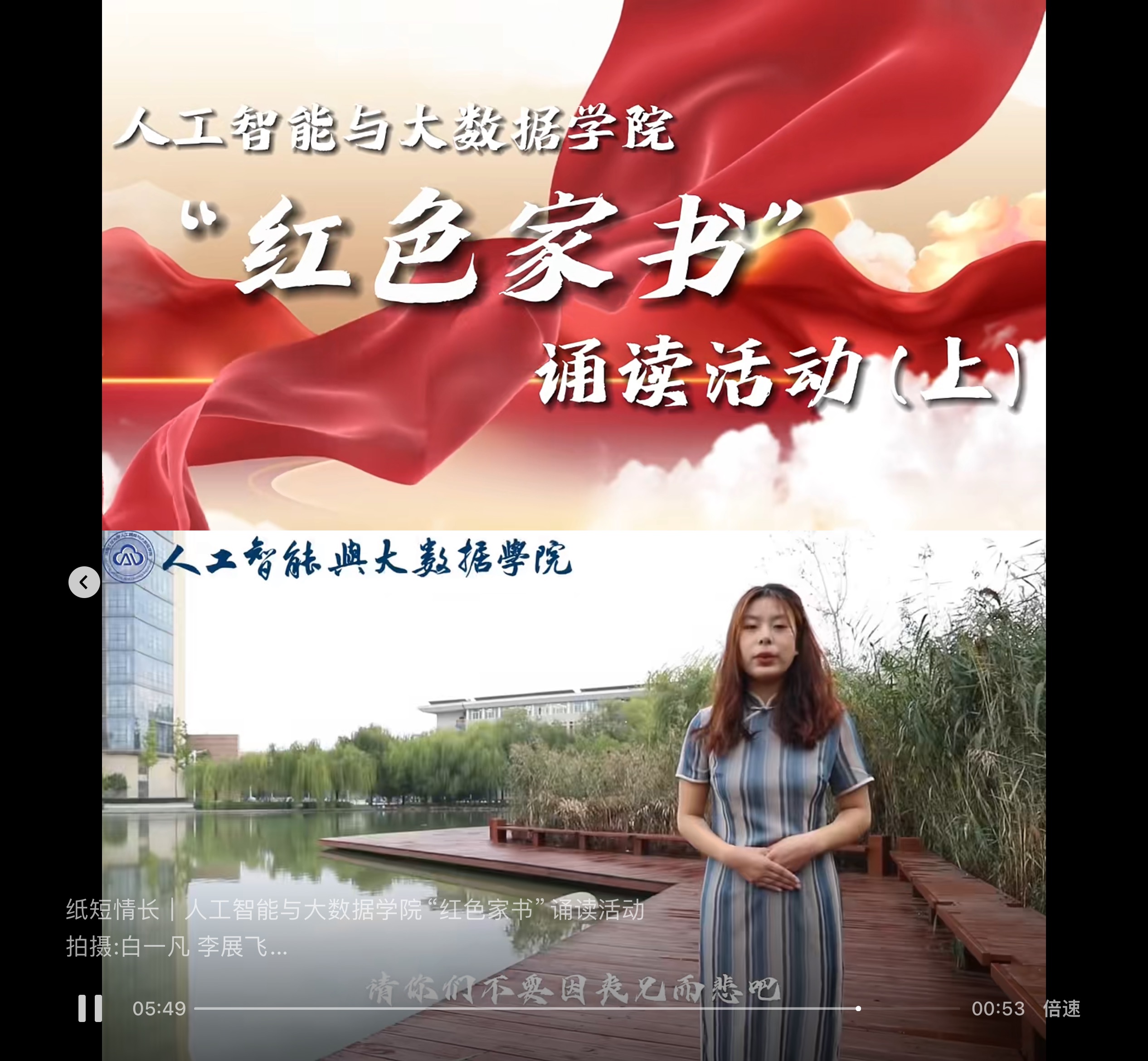Open the 倍速 playback speed options
Screen dimensions: 1148x1061
click(x=1061, y=1008)
